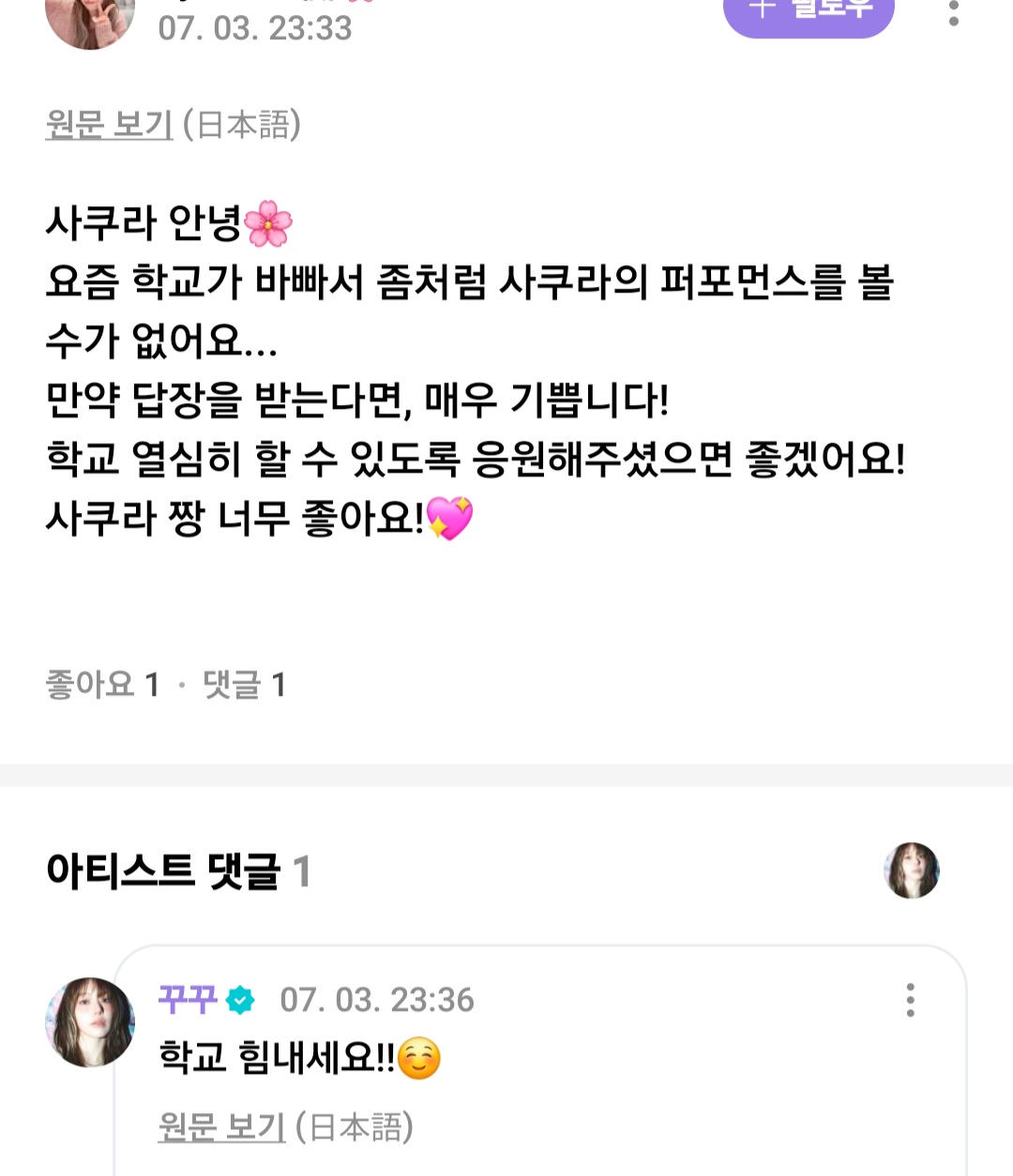Open the post's overflow menu at top

click(953, 12)
